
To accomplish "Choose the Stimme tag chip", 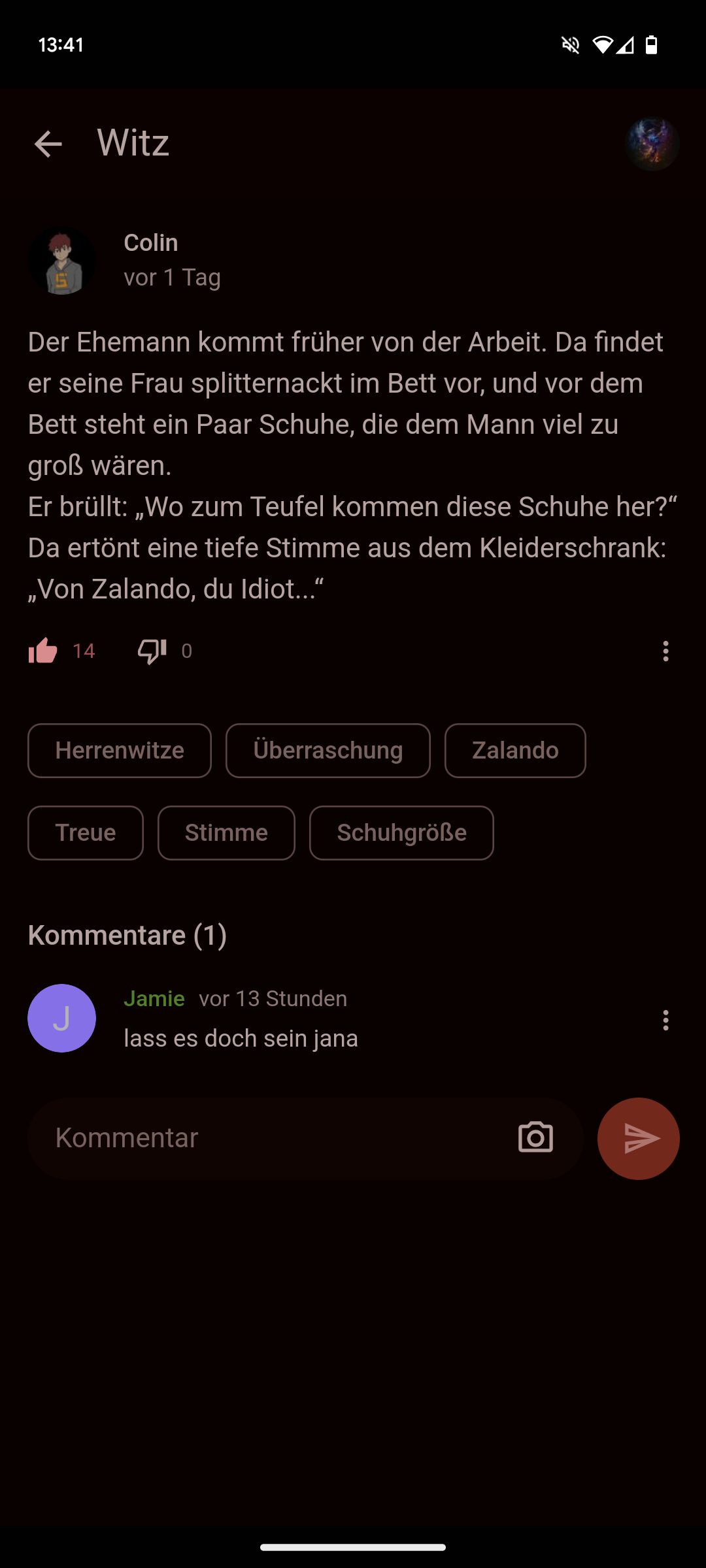I will pos(226,833).
